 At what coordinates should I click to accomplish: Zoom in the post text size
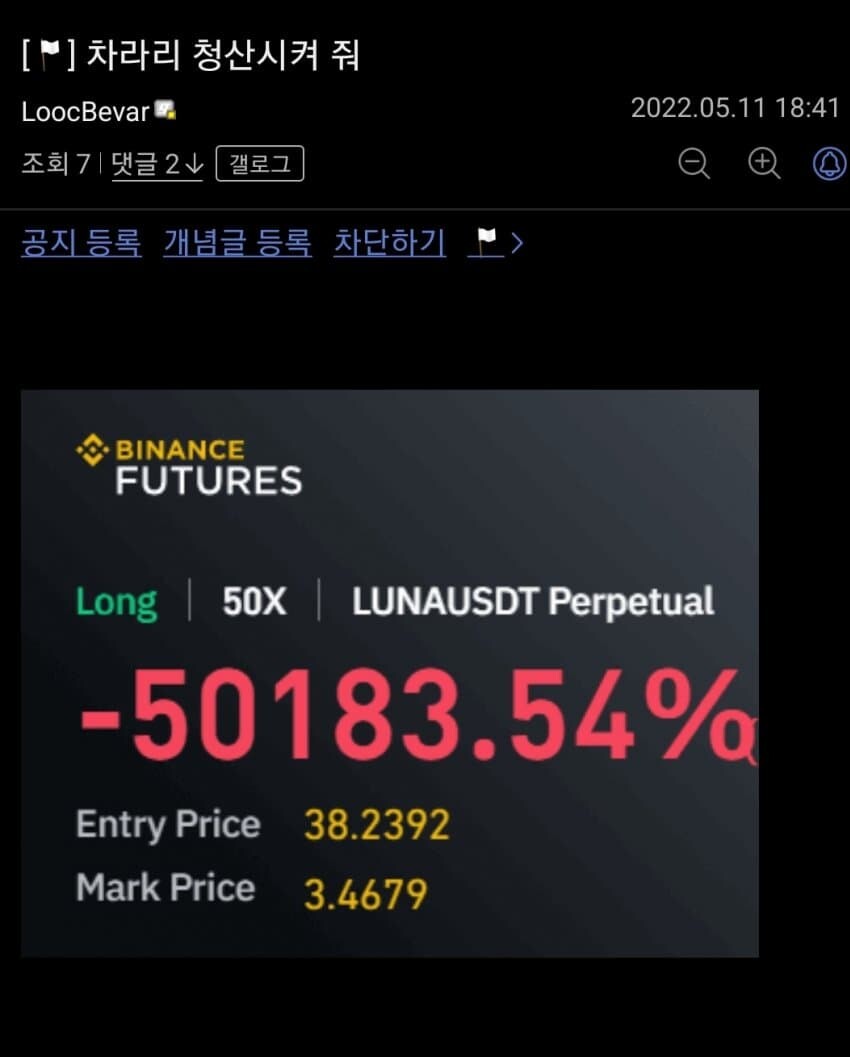pos(764,163)
